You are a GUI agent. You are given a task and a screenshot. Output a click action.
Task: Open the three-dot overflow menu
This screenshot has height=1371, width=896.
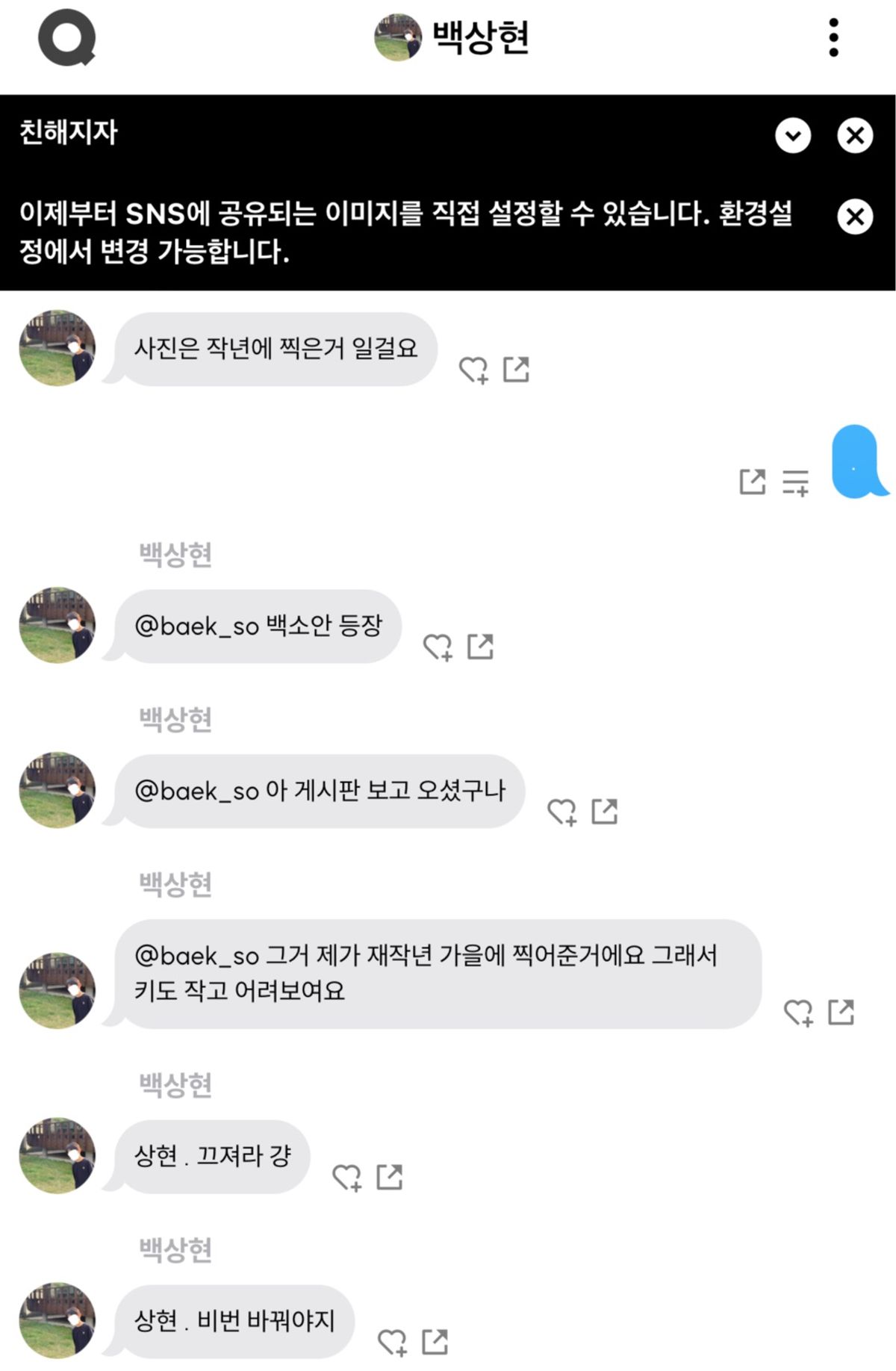[833, 37]
